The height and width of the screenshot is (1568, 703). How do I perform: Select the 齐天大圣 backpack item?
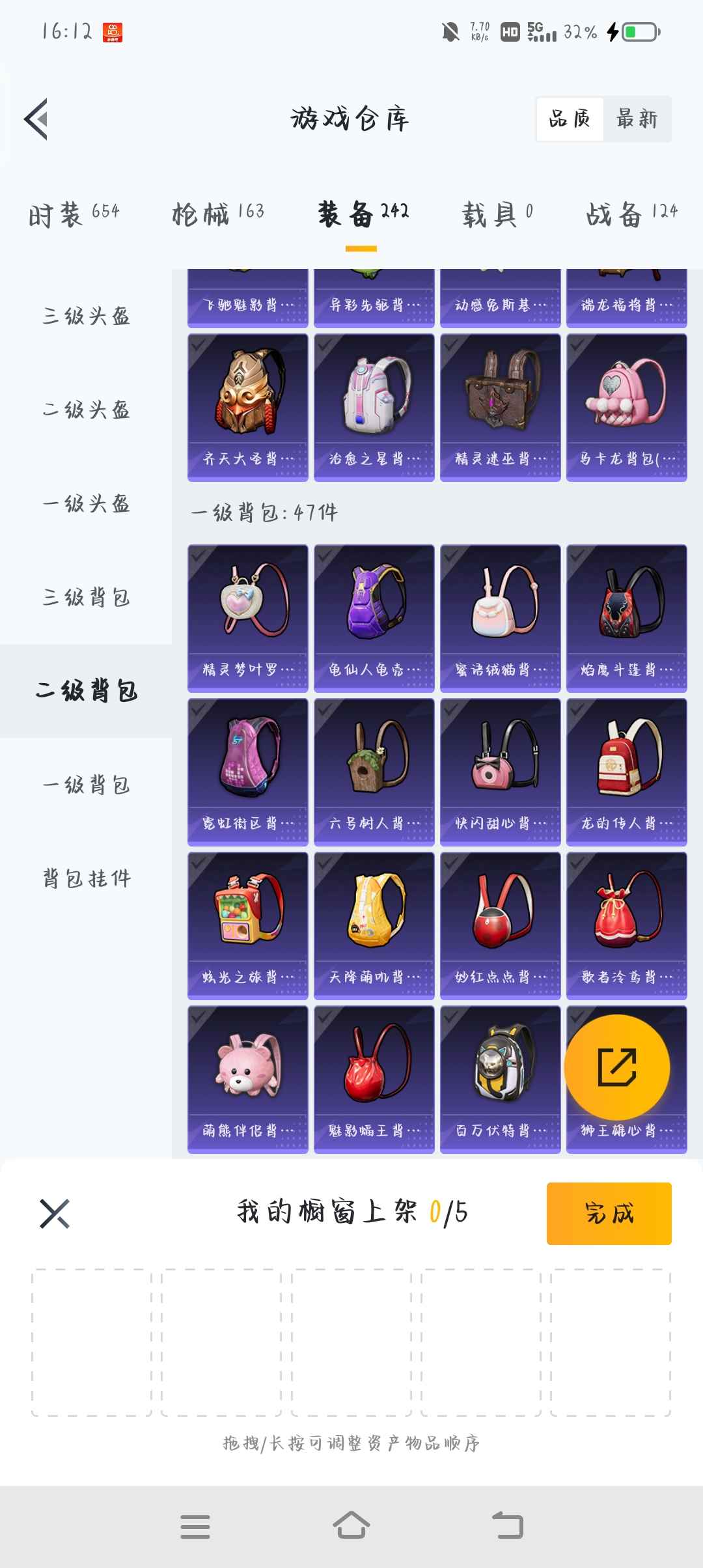tap(248, 407)
